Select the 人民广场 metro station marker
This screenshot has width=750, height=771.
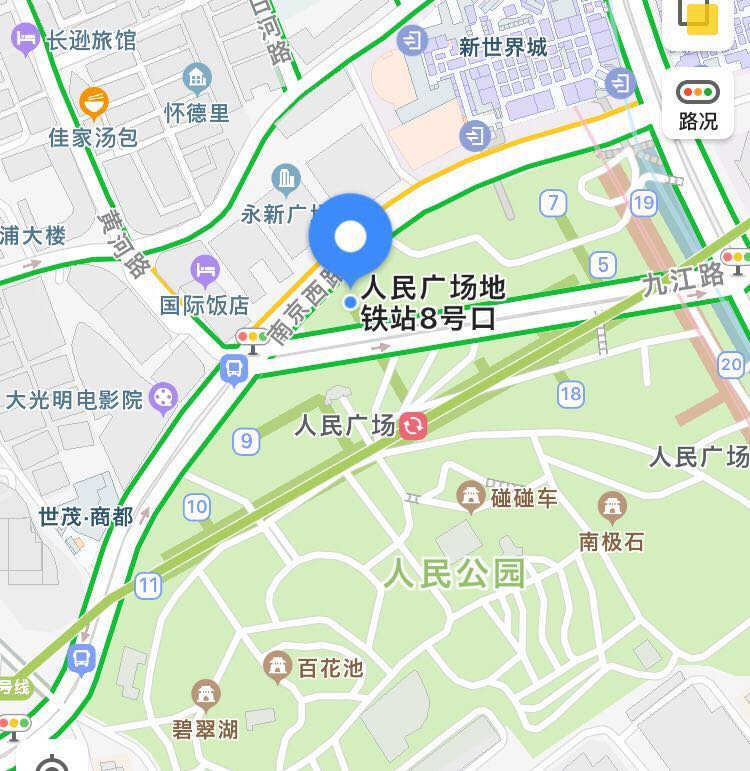[412, 427]
